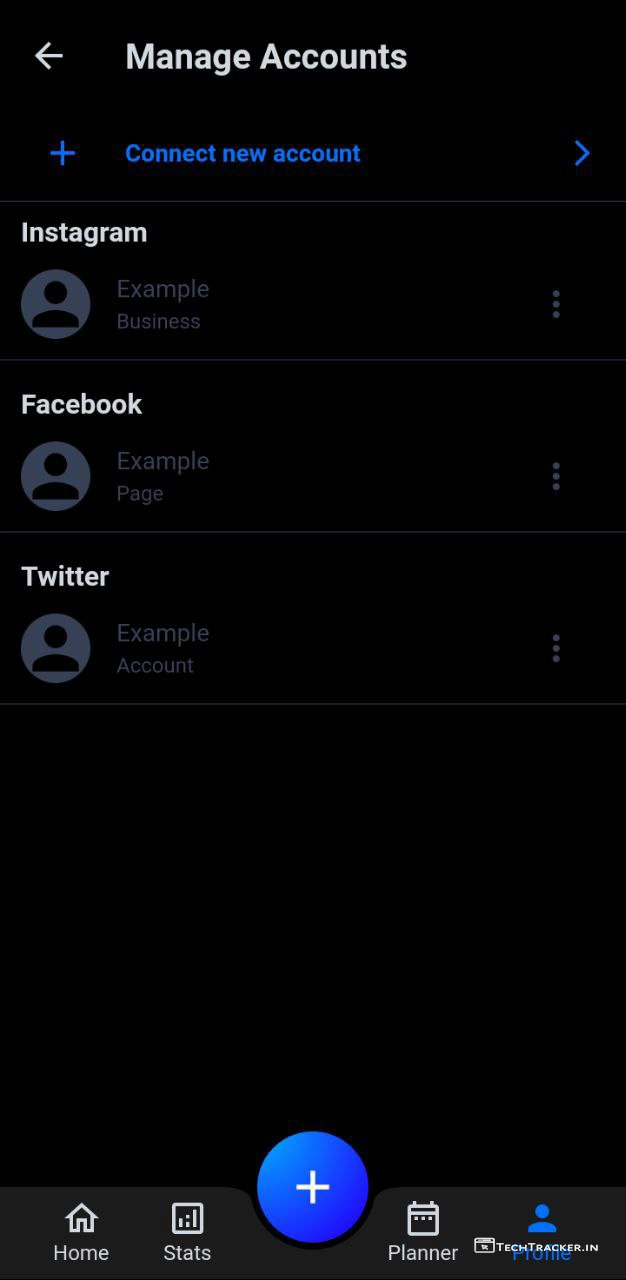Open options for Instagram Example account
Screen dimensions: 626x1280
[556, 304]
